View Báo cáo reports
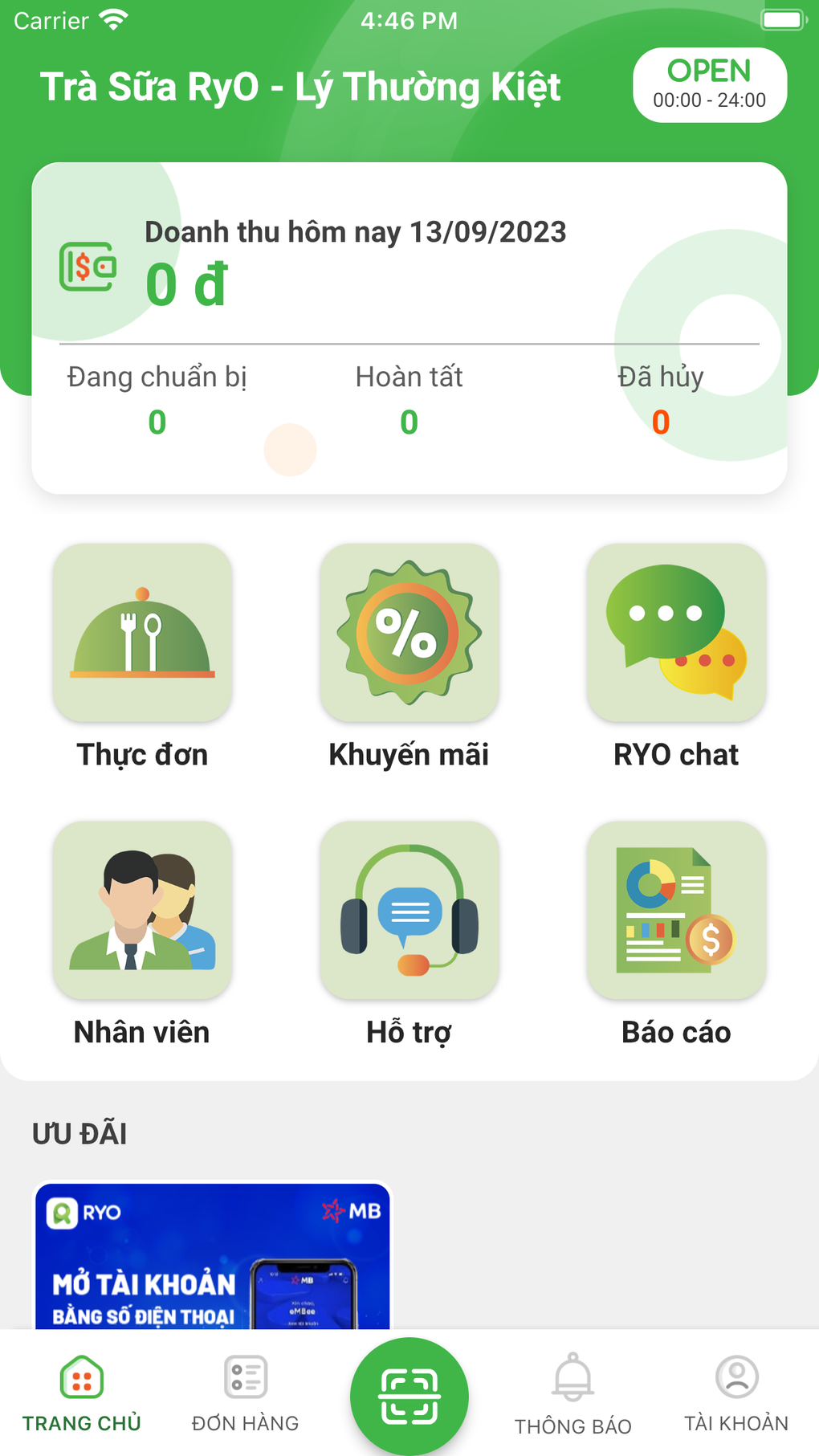This screenshot has height=1456, width=819. coord(676,911)
